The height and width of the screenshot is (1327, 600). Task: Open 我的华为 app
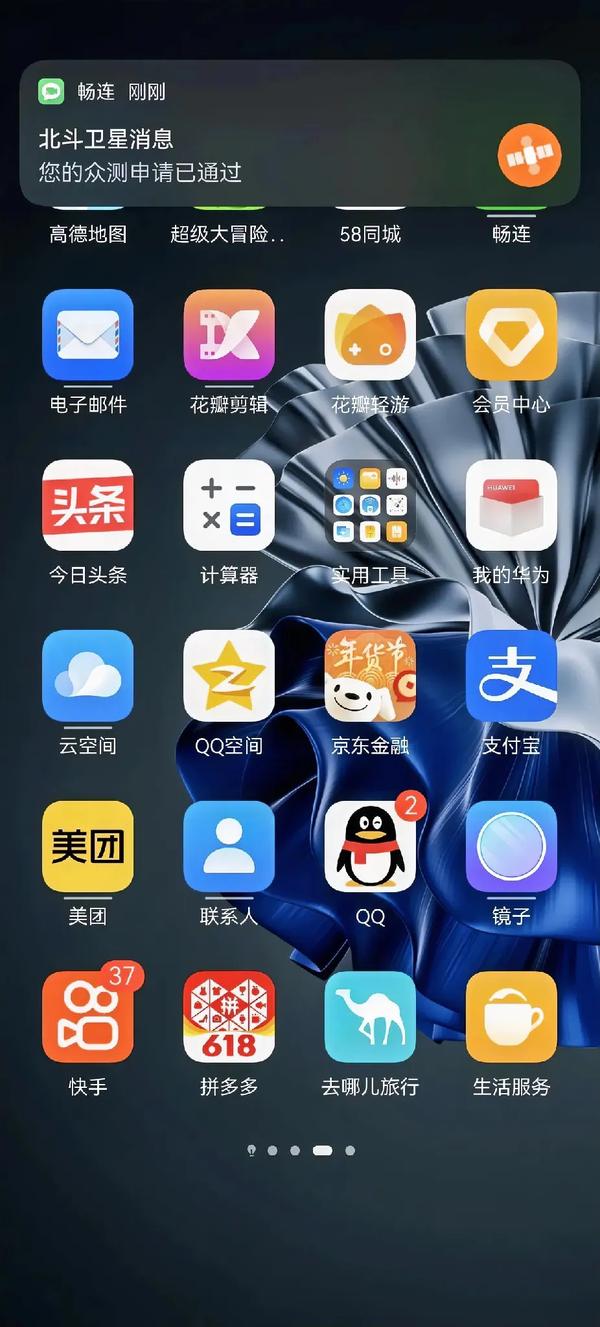pyautogui.click(x=511, y=505)
